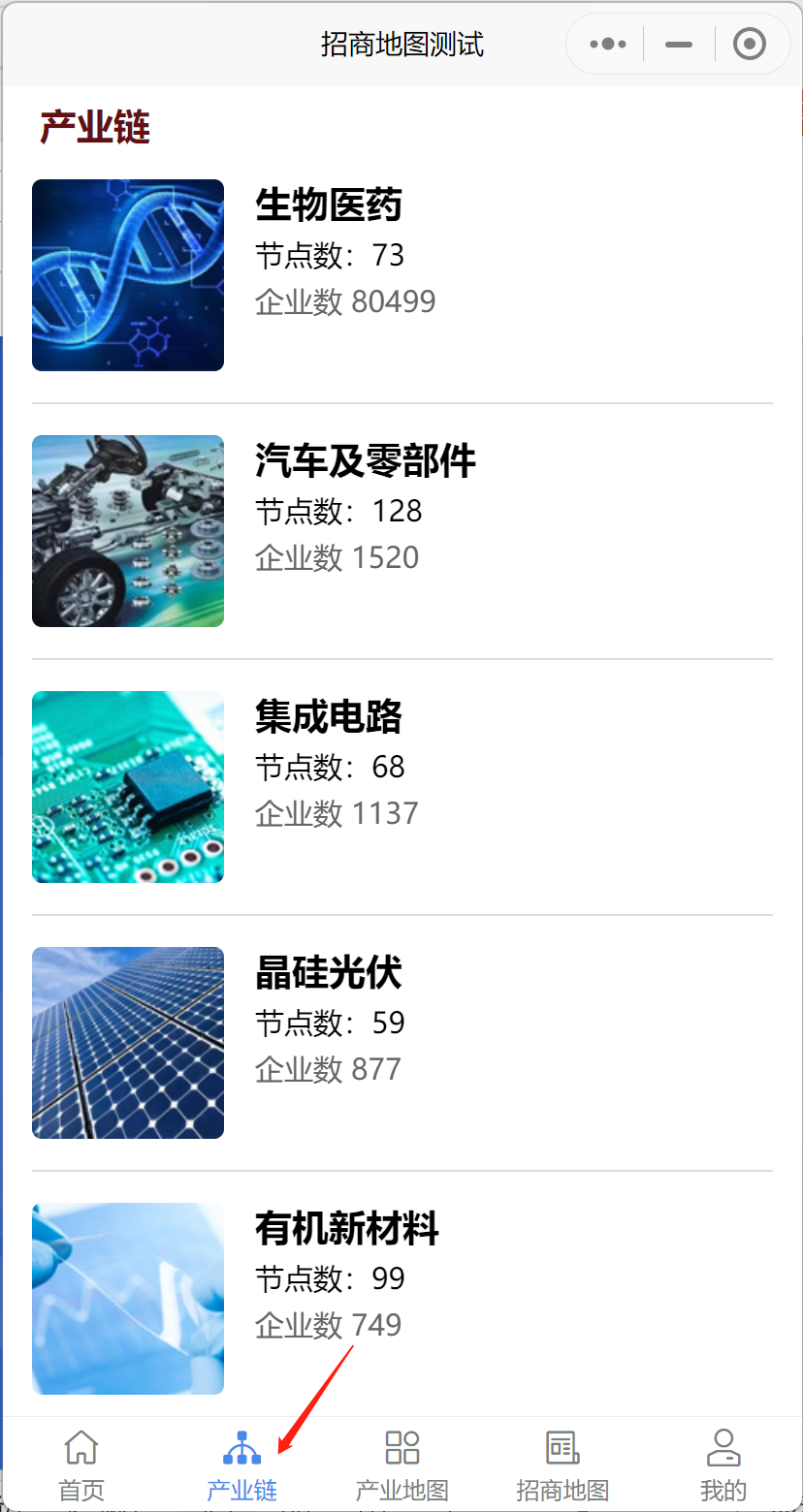Open the 有机新材料 industry chain
The height and width of the screenshot is (1512, 803).
click(402, 1299)
